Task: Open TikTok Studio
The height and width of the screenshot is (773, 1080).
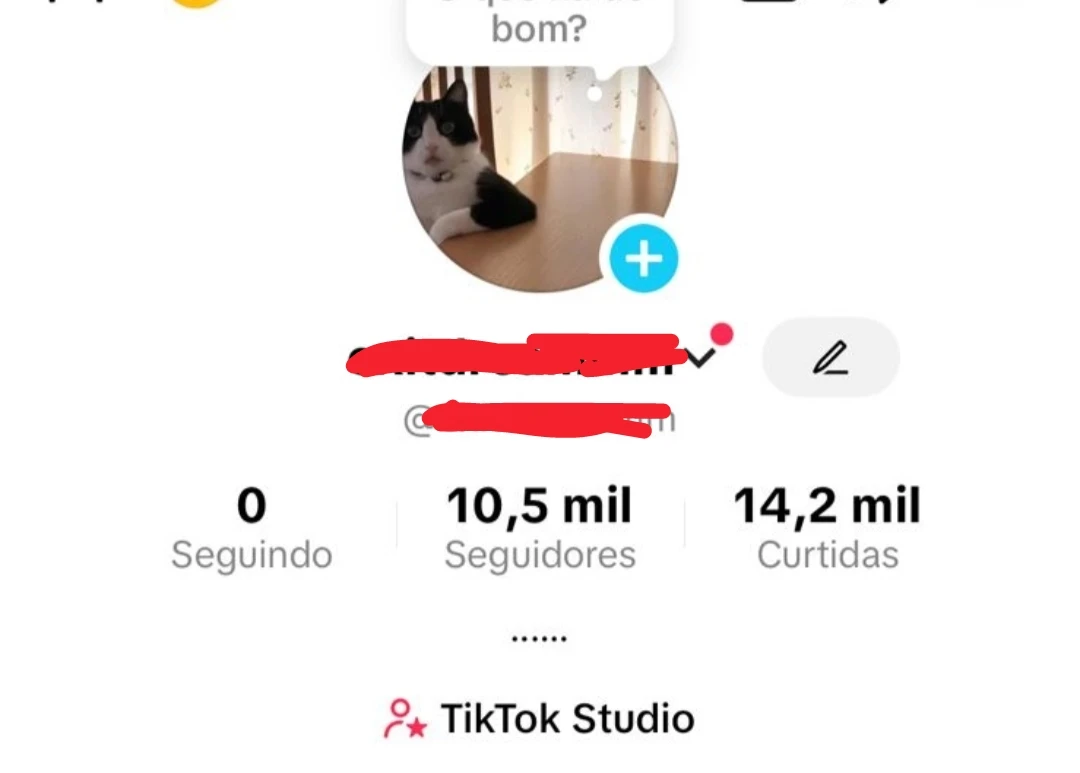Action: (x=540, y=719)
